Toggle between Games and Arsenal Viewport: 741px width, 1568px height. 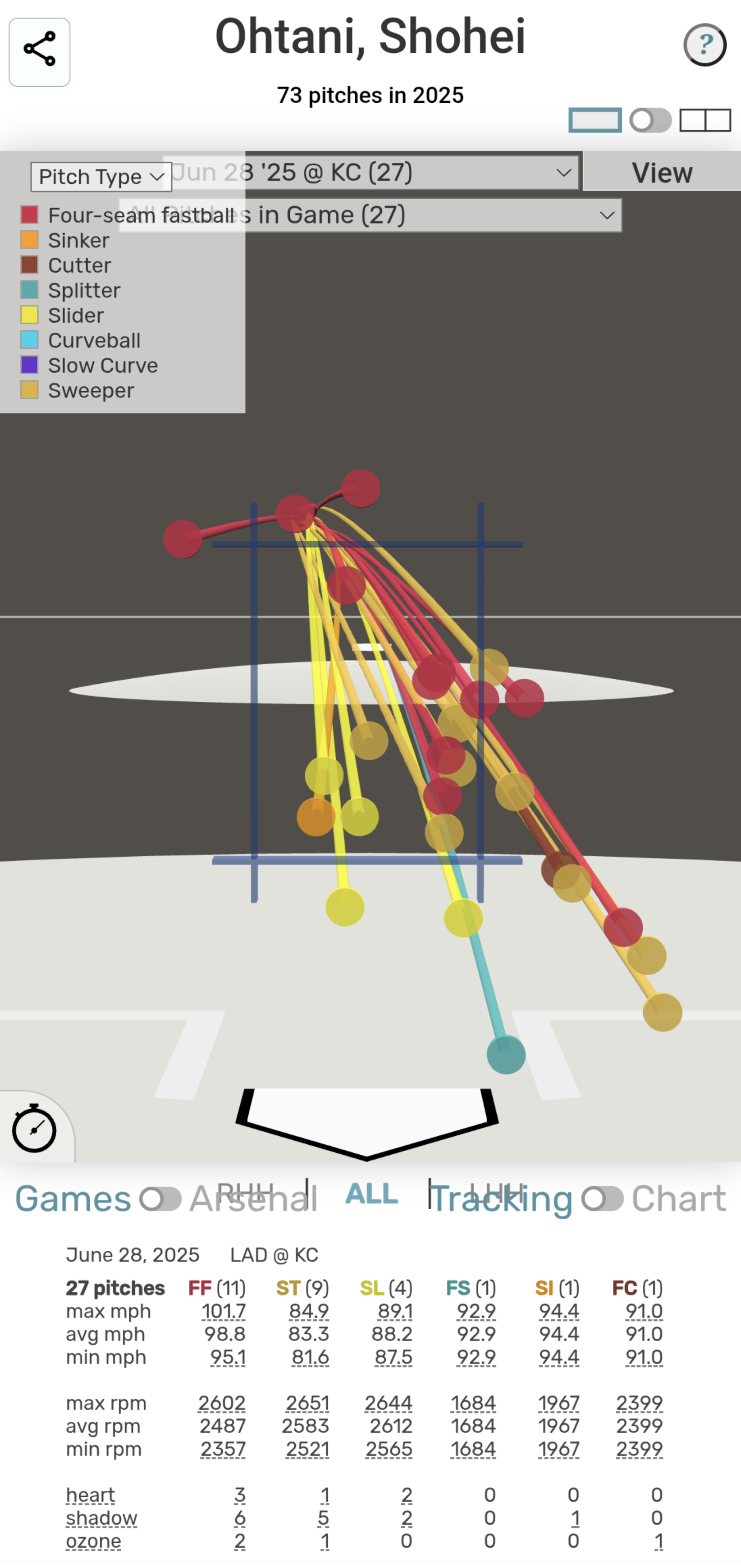pyautogui.click(x=160, y=1199)
